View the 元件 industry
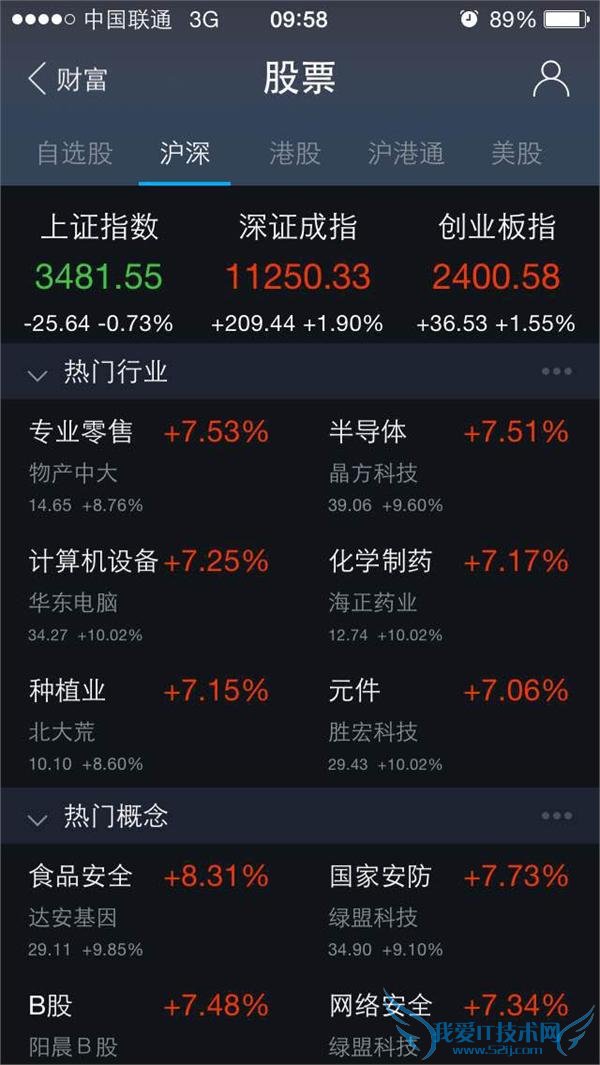The image size is (600, 1065). click(448, 724)
